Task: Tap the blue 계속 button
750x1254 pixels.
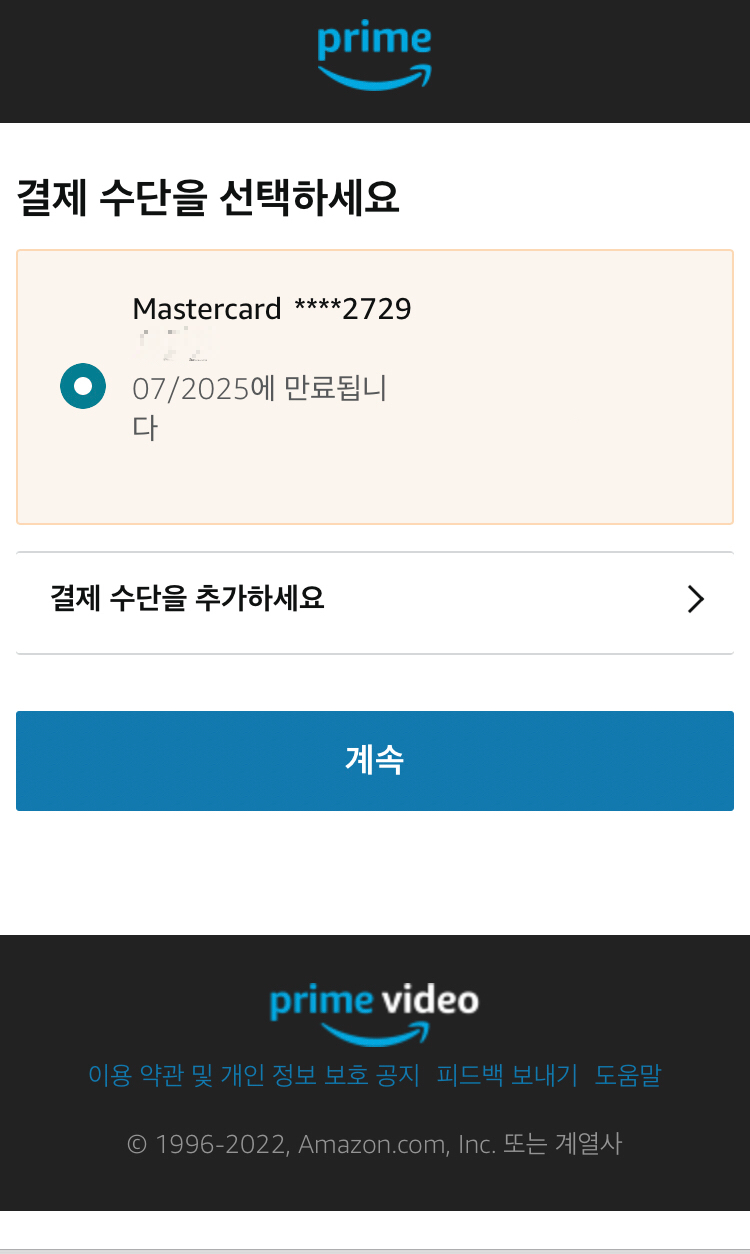Action: click(x=375, y=761)
